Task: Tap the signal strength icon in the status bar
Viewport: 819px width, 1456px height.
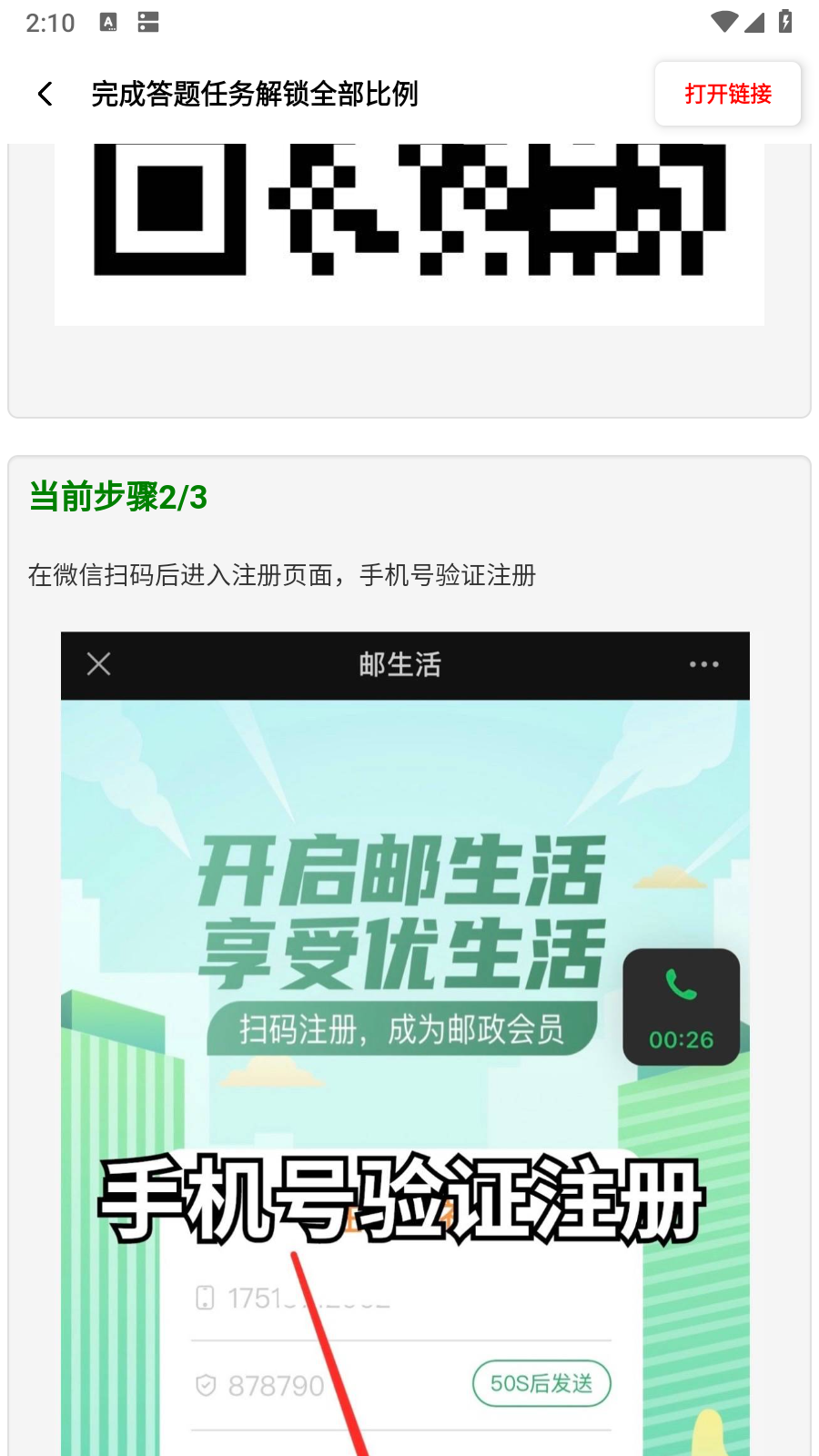Action: point(755,21)
